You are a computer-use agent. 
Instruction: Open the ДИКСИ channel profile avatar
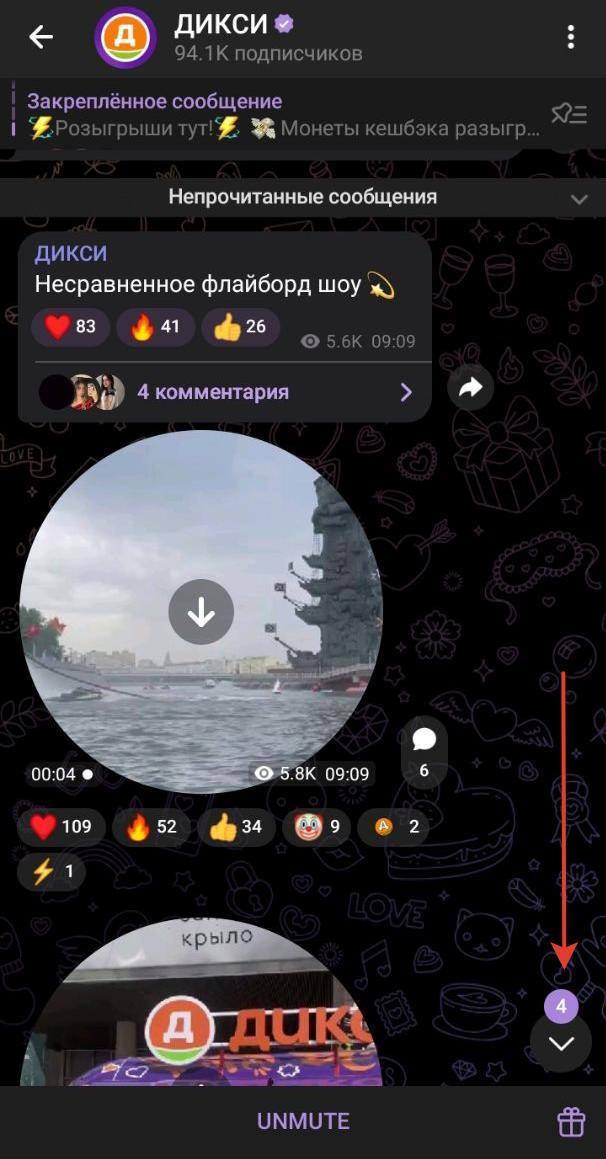[126, 37]
